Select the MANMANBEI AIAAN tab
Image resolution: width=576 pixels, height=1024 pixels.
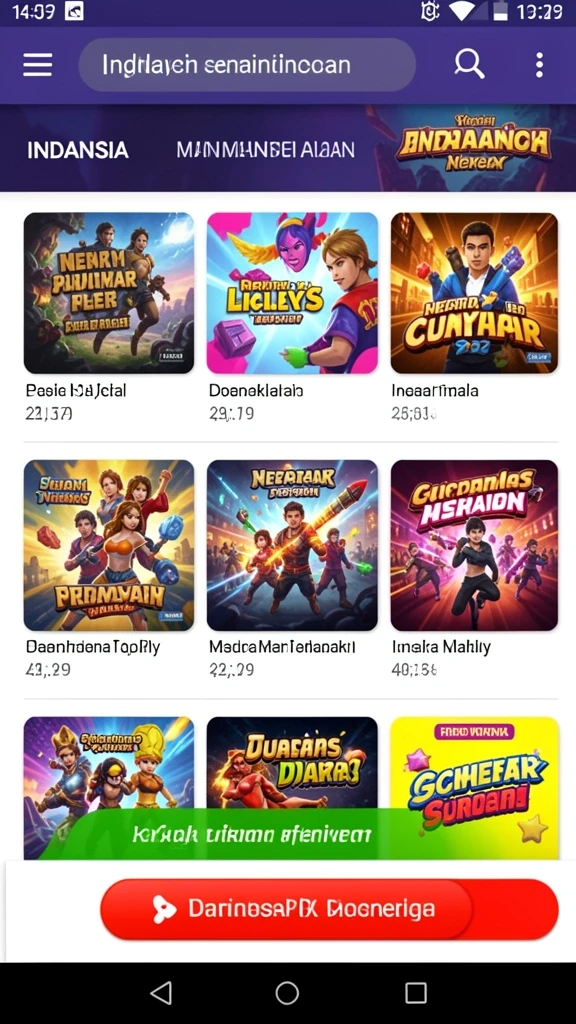[265, 150]
